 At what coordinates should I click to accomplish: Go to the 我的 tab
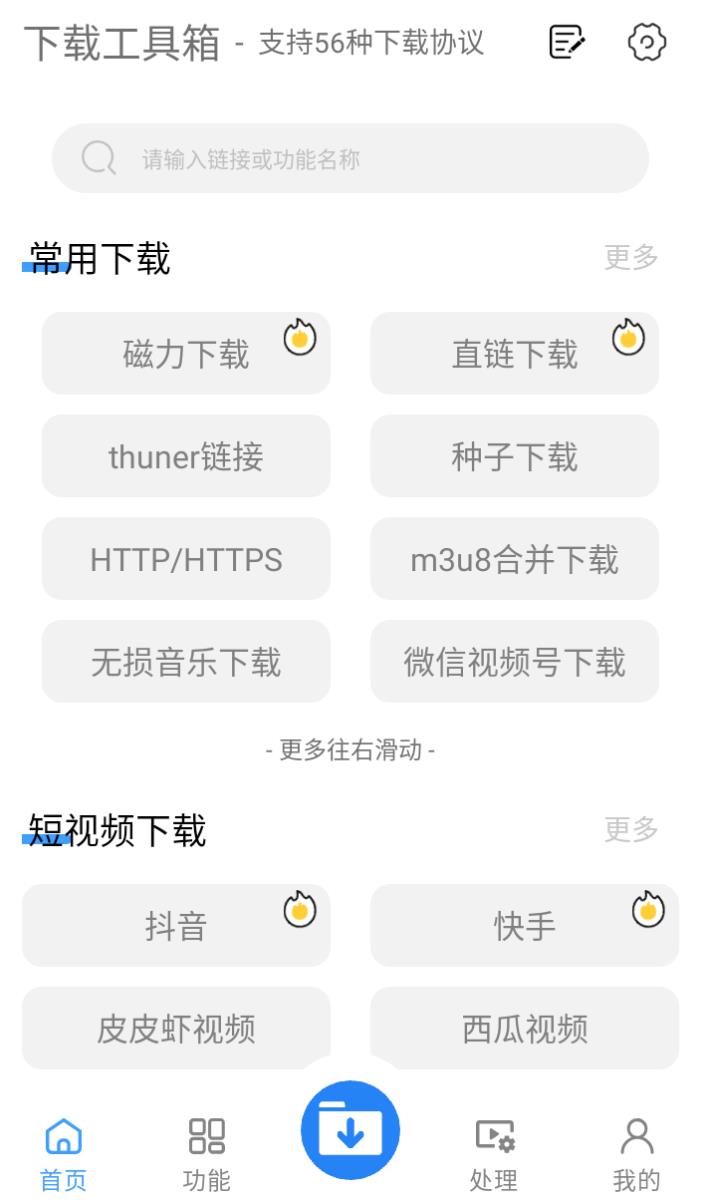click(x=637, y=1154)
